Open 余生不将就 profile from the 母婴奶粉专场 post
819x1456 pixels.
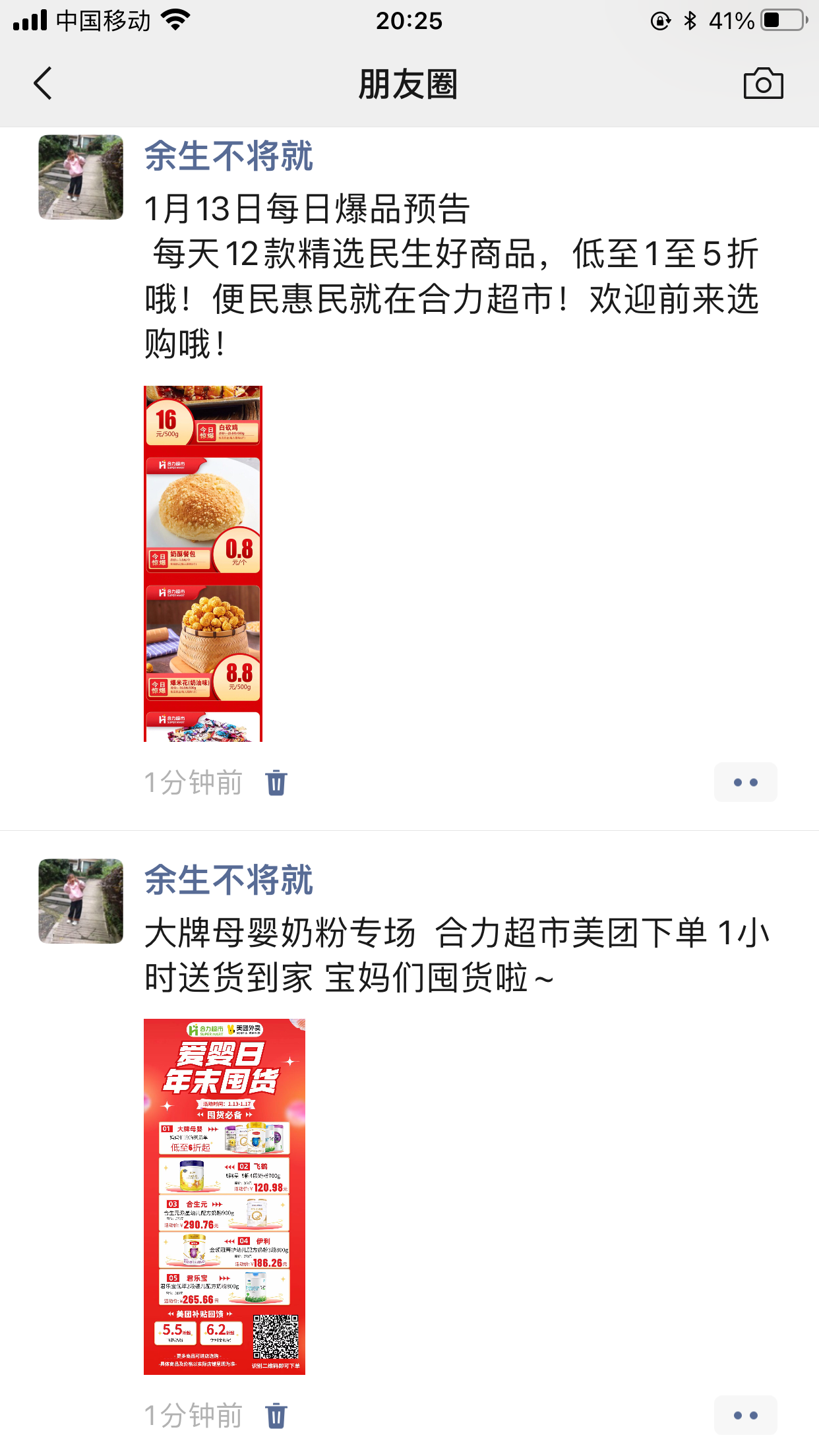coord(228,880)
